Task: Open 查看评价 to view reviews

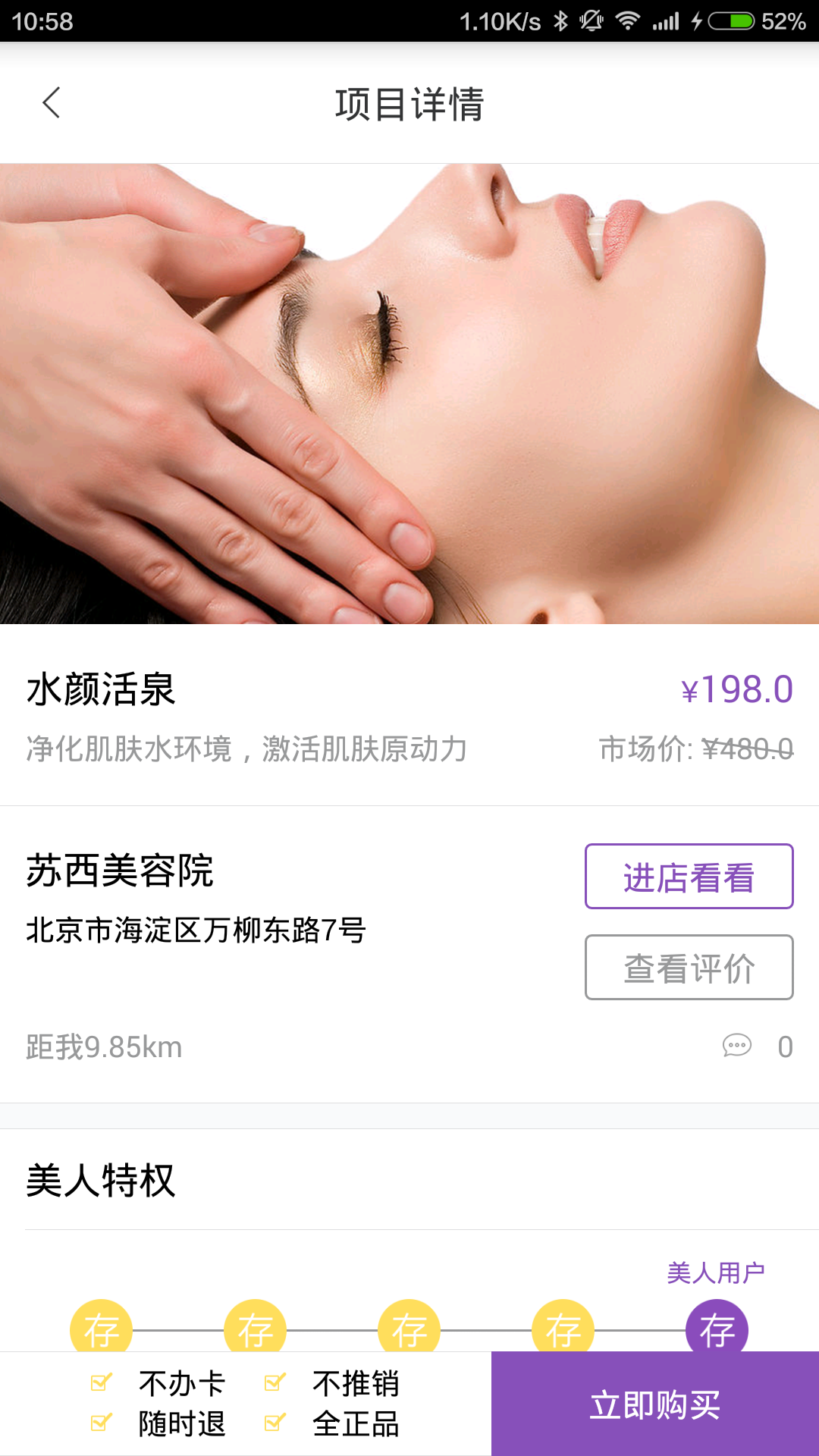Action: pyautogui.click(x=688, y=966)
